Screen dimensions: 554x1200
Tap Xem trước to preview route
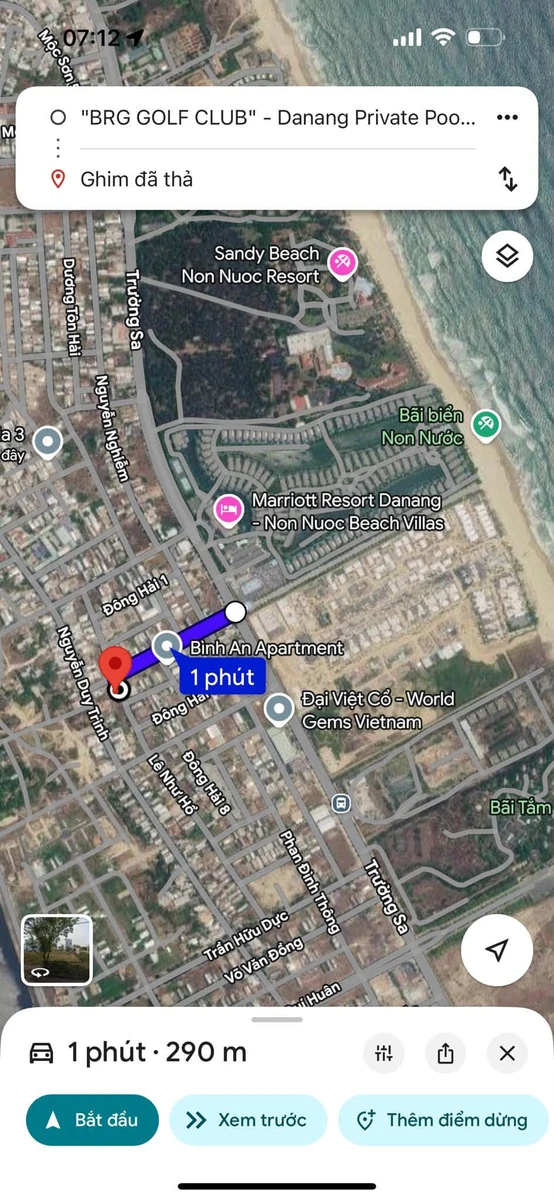248,1119
